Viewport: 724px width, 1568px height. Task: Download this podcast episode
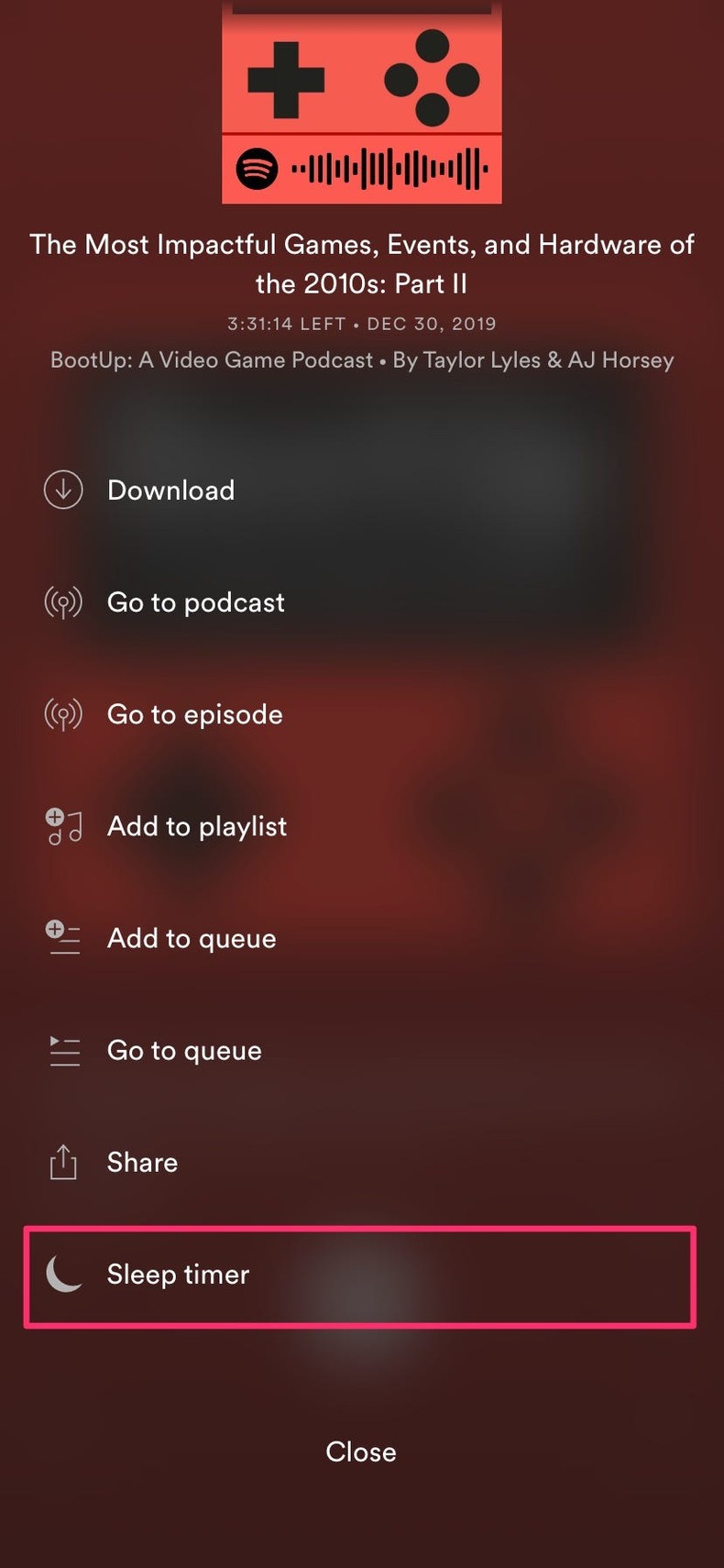coord(170,491)
